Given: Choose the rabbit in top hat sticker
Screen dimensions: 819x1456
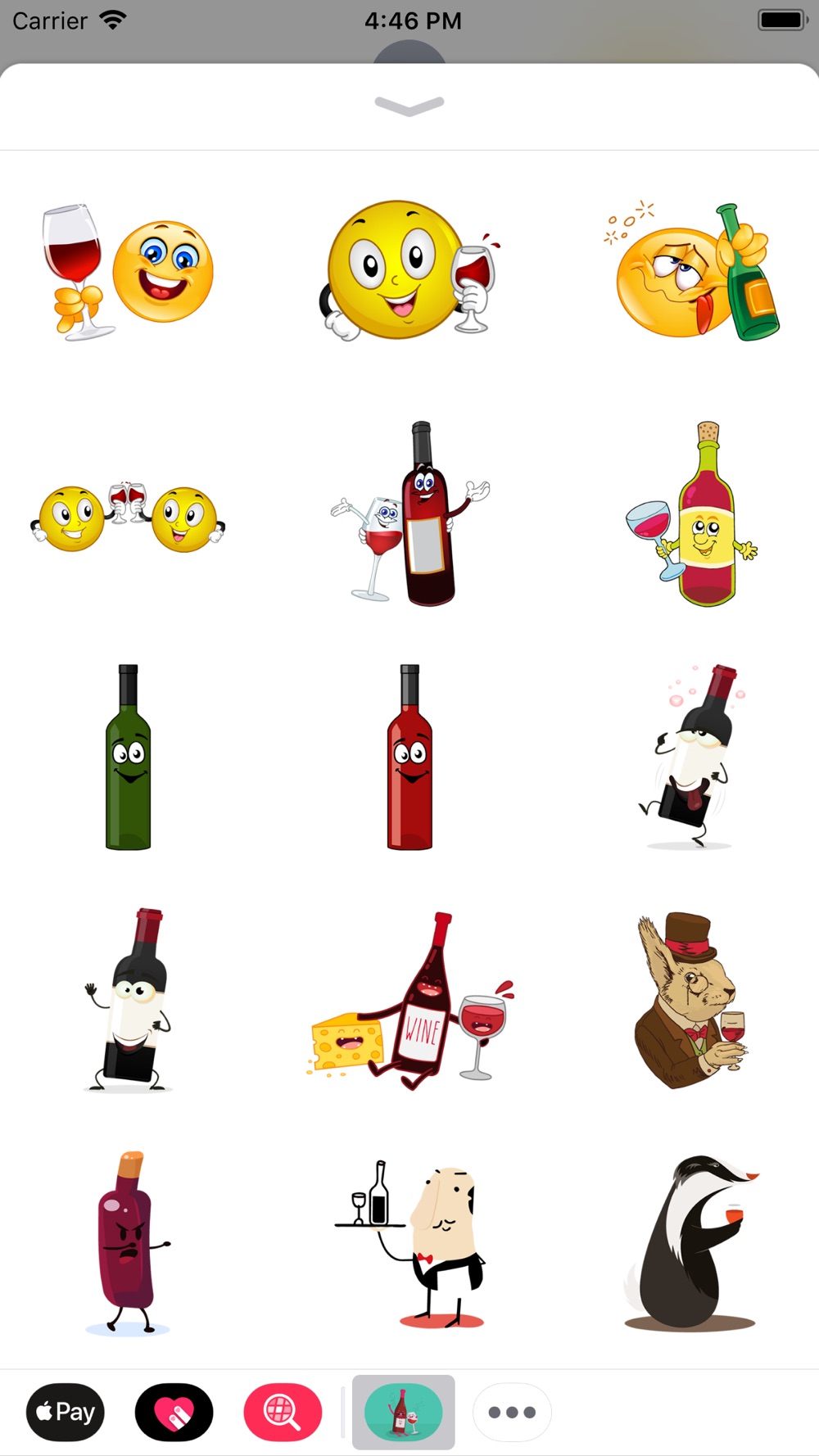Looking at the screenshot, I should pyautogui.click(x=690, y=1000).
